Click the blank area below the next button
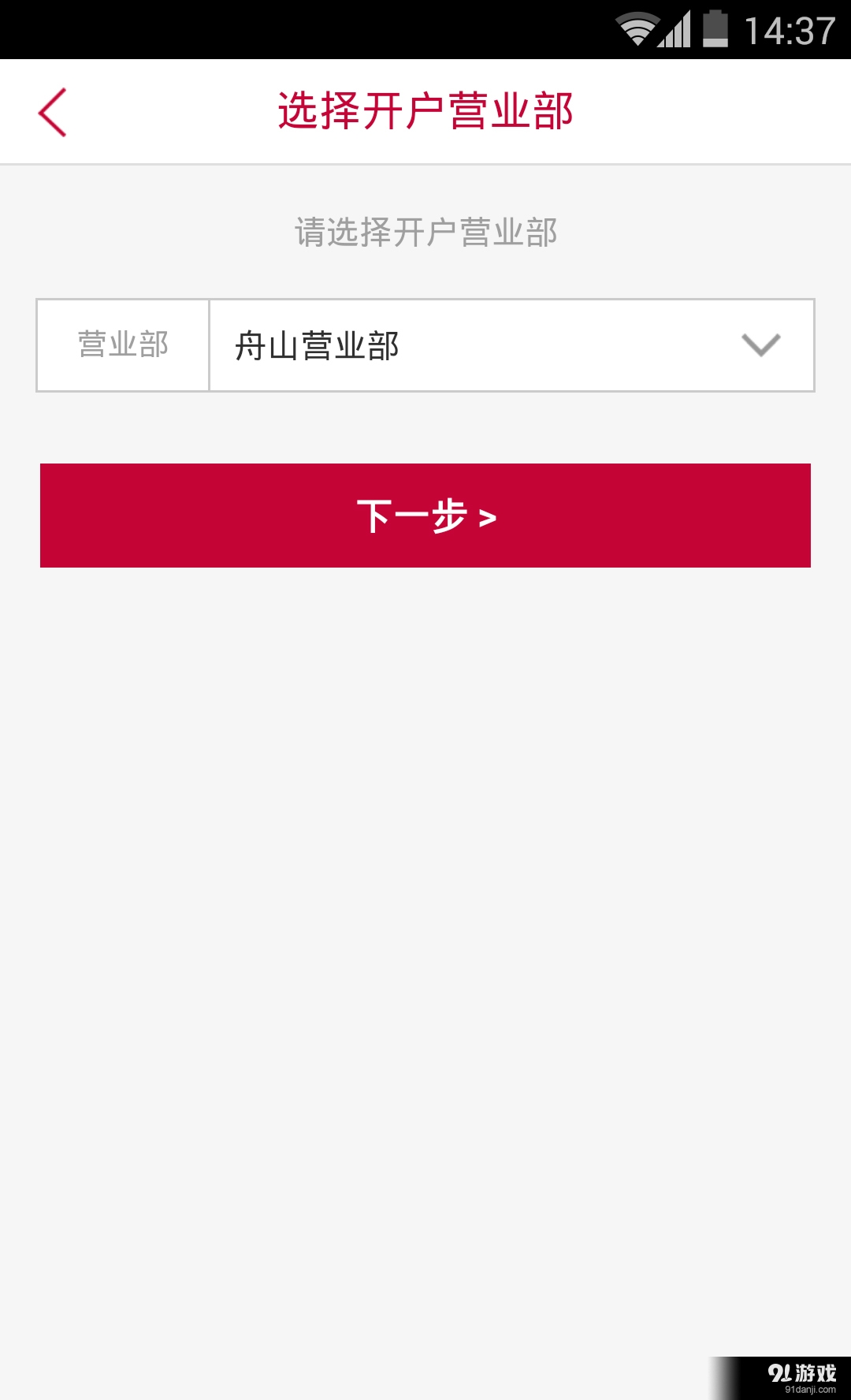 425,867
